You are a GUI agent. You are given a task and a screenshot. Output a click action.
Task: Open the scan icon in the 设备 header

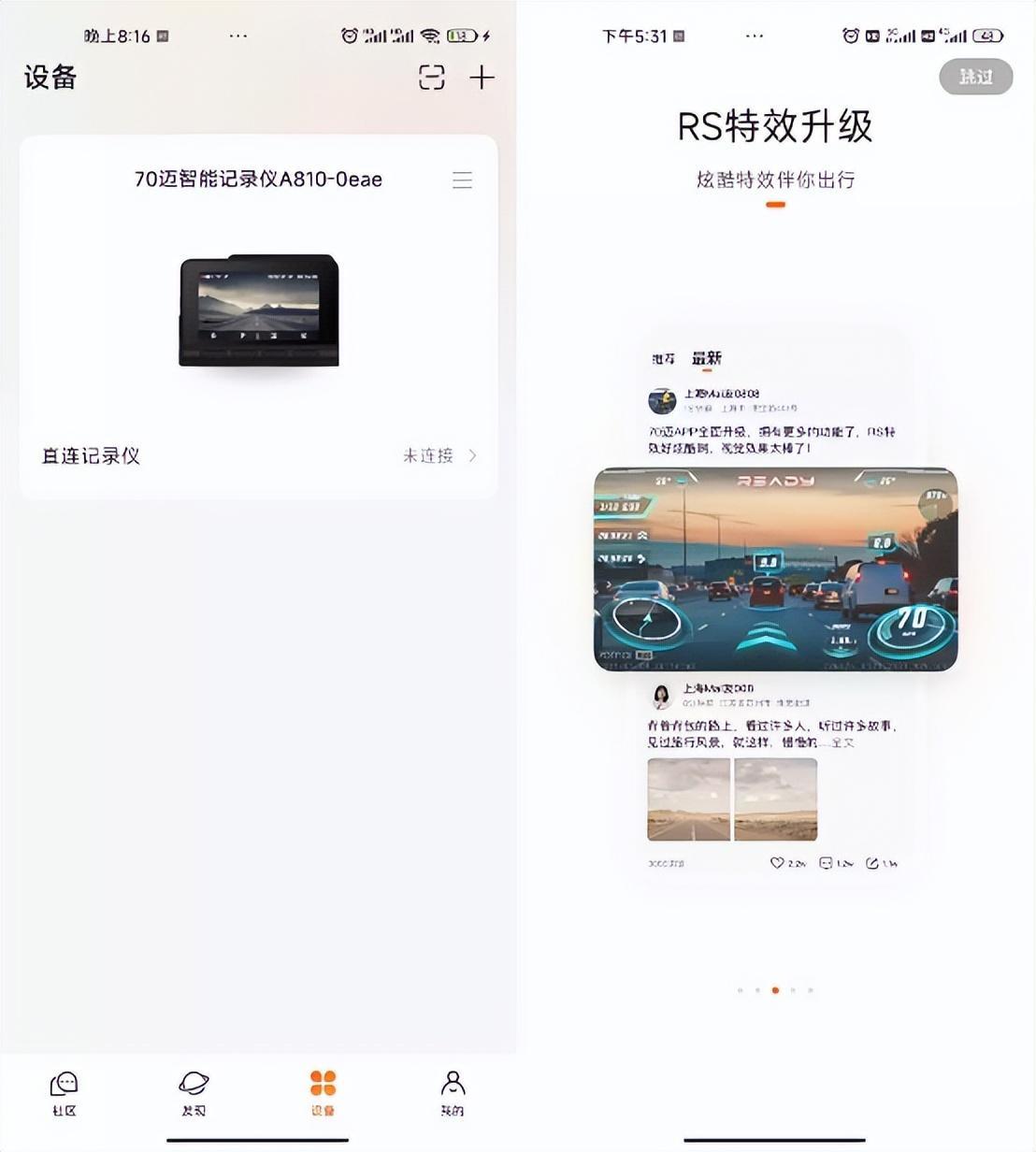431,78
